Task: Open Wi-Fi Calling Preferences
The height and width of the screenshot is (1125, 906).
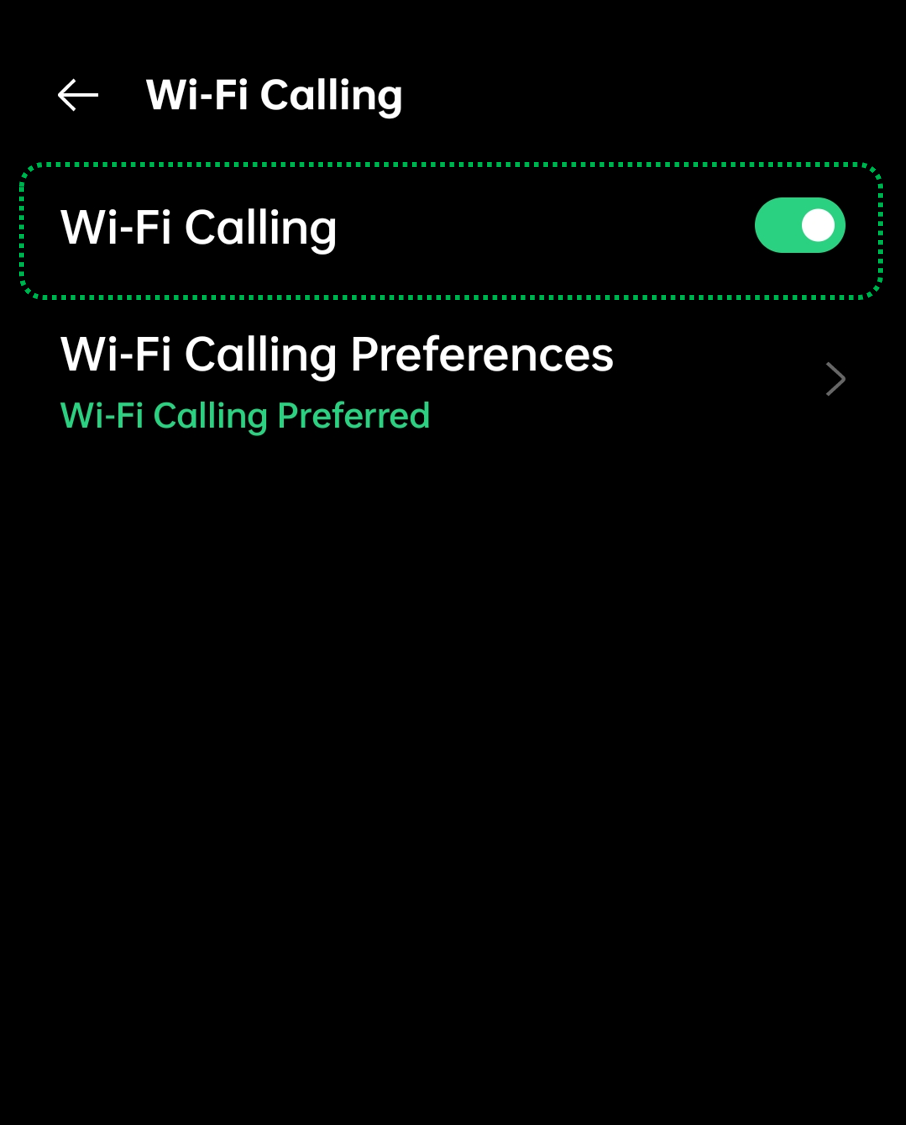Action: click(x=450, y=381)
